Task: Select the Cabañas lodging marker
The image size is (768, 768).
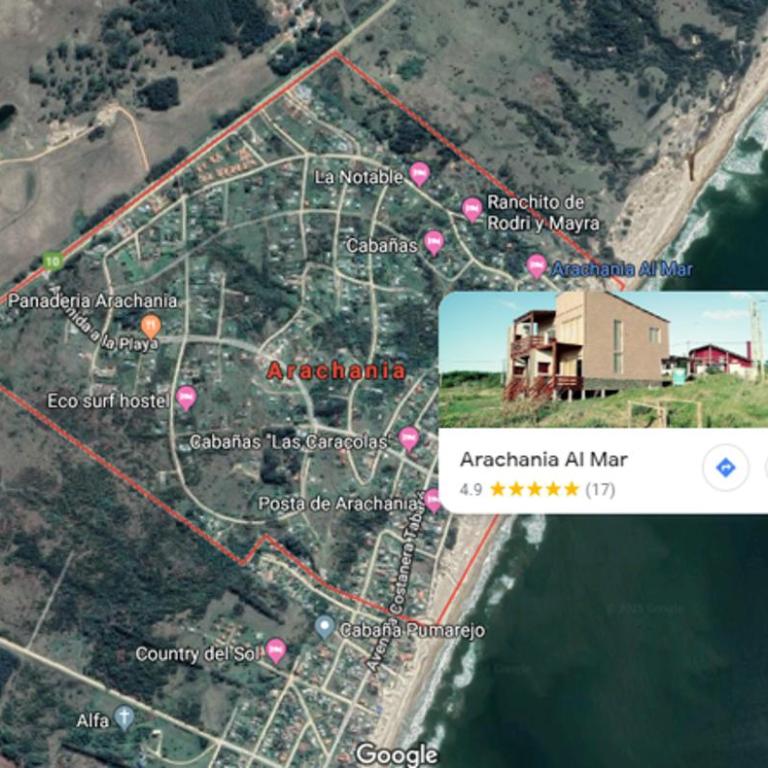Action: click(x=433, y=241)
